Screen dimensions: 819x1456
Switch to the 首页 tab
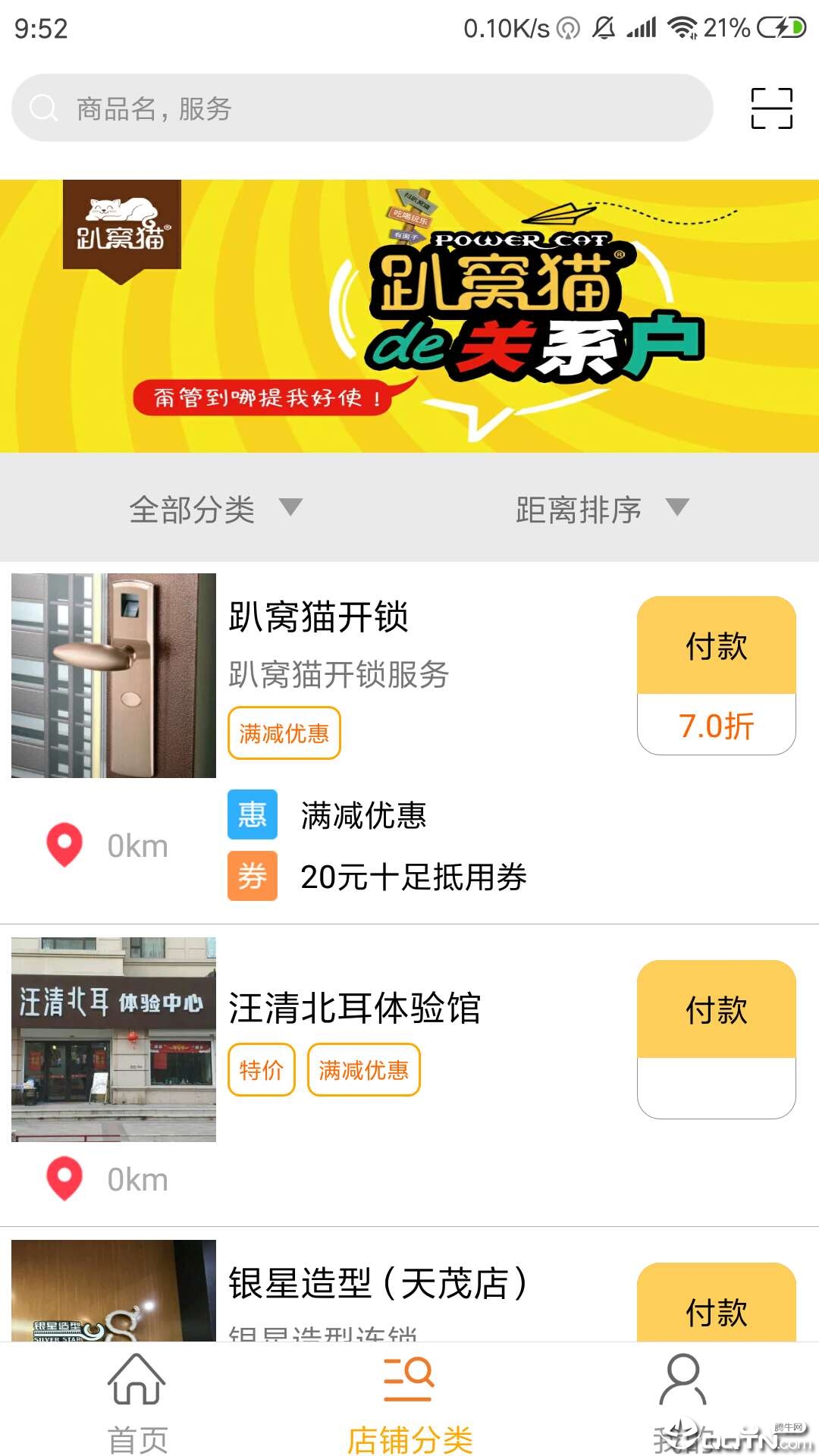137,1401
